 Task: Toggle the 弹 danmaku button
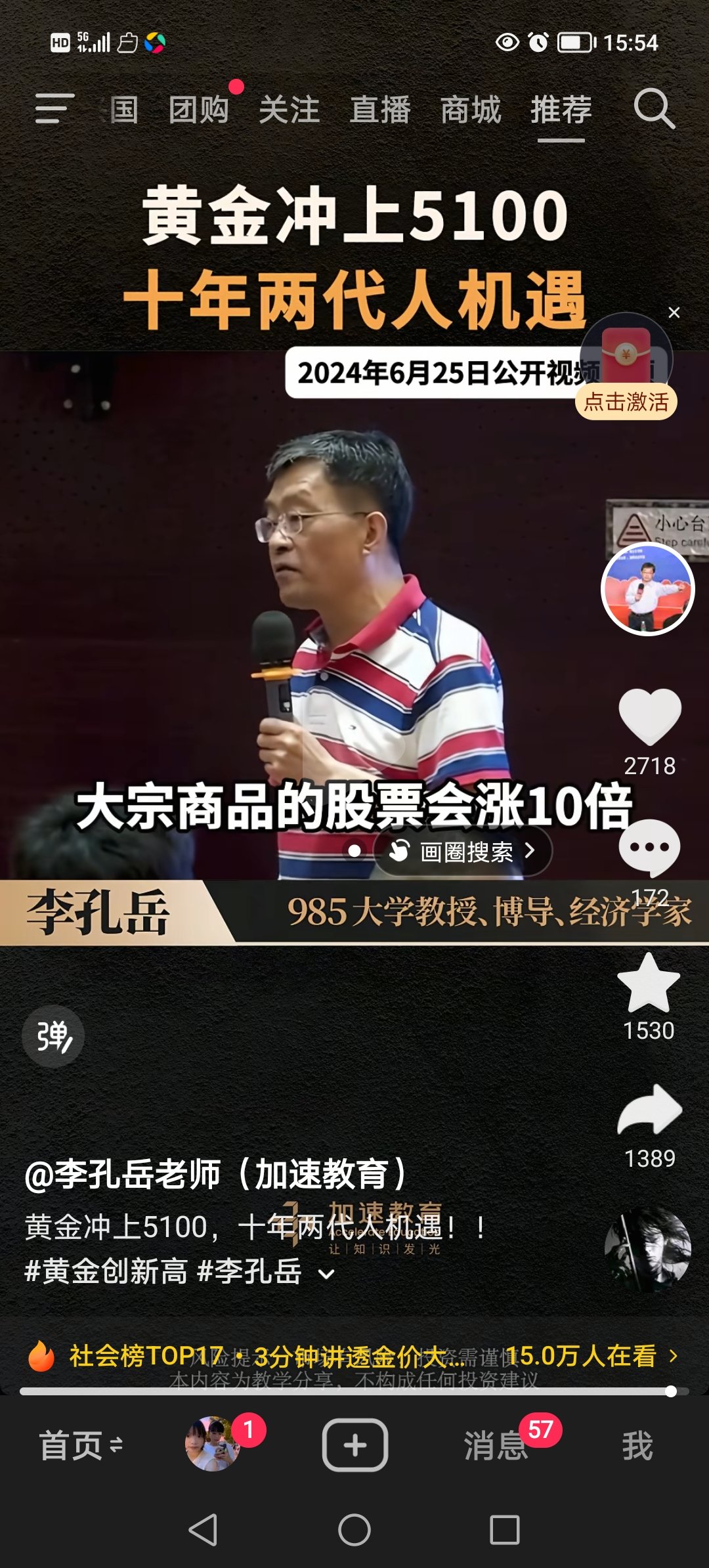(x=53, y=1036)
